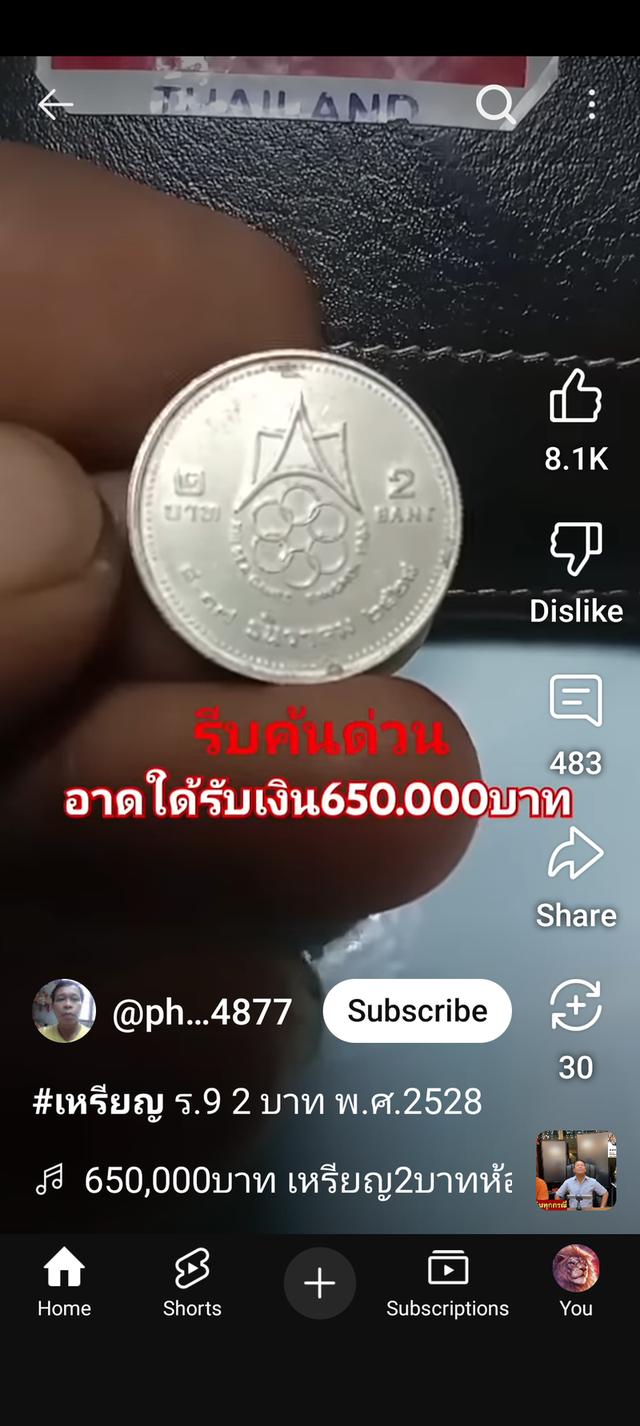Share this Short
This screenshot has width=640, height=1426.
click(x=576, y=853)
